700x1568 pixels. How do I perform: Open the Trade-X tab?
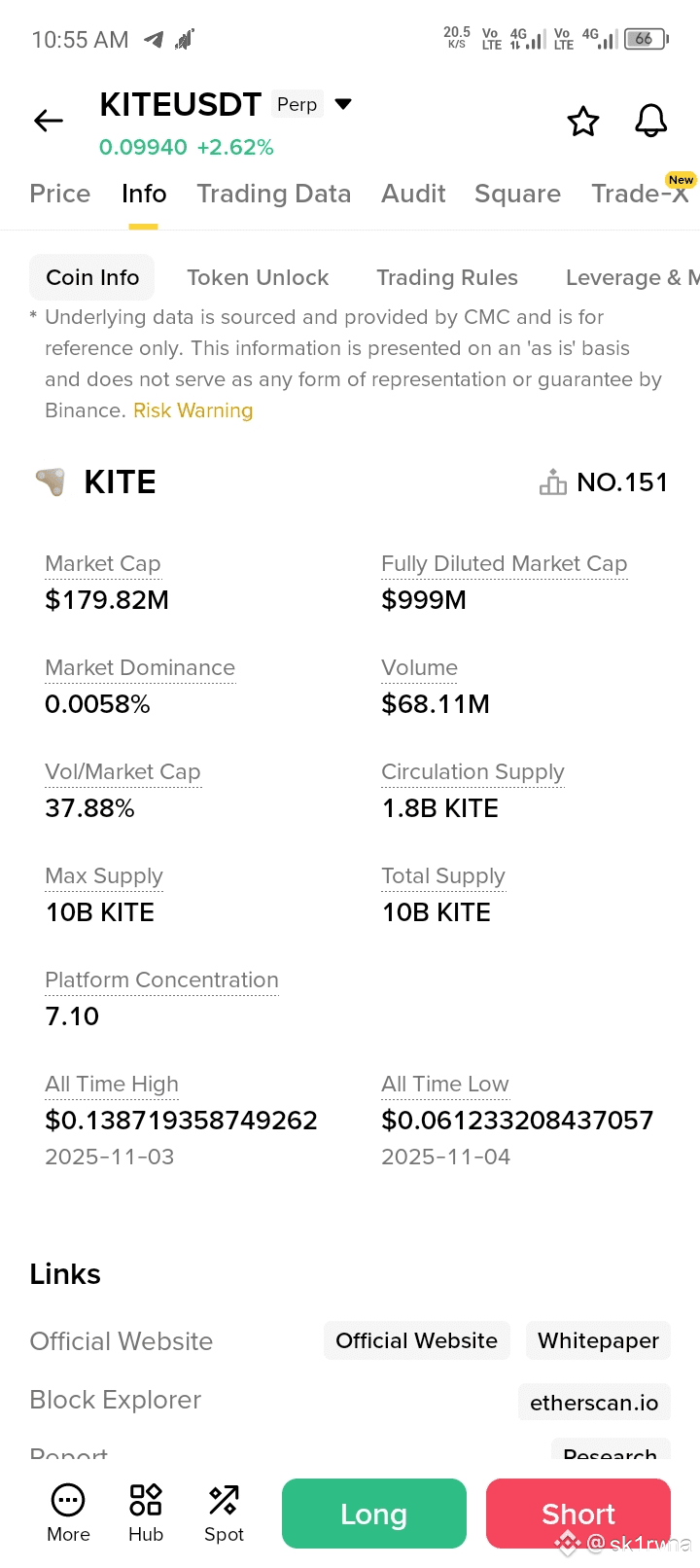click(640, 194)
